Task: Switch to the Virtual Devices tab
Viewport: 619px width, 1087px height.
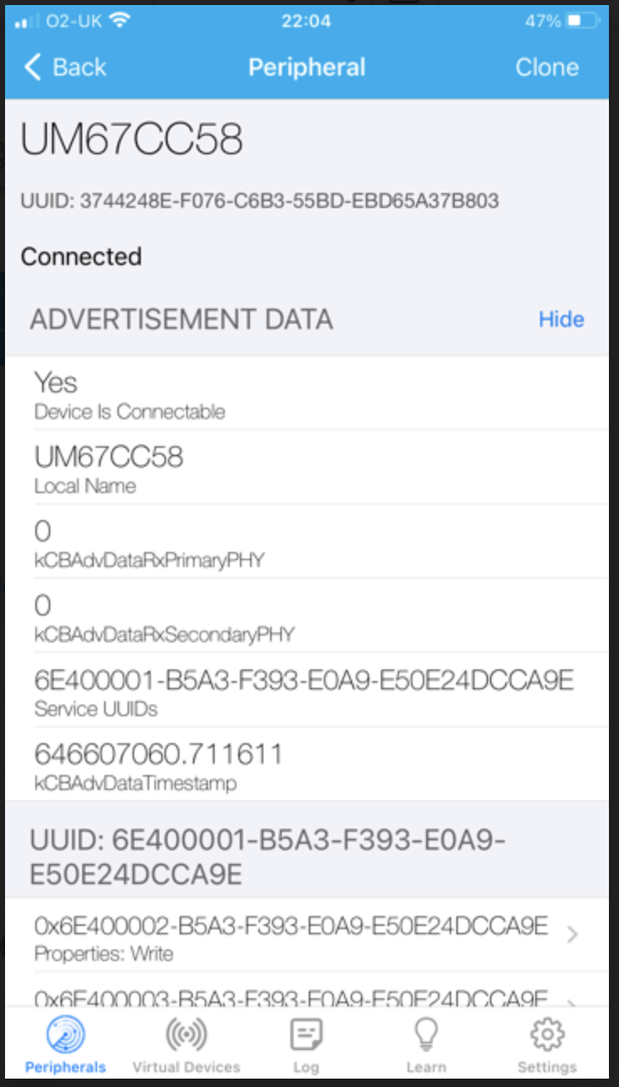Action: (186, 1045)
